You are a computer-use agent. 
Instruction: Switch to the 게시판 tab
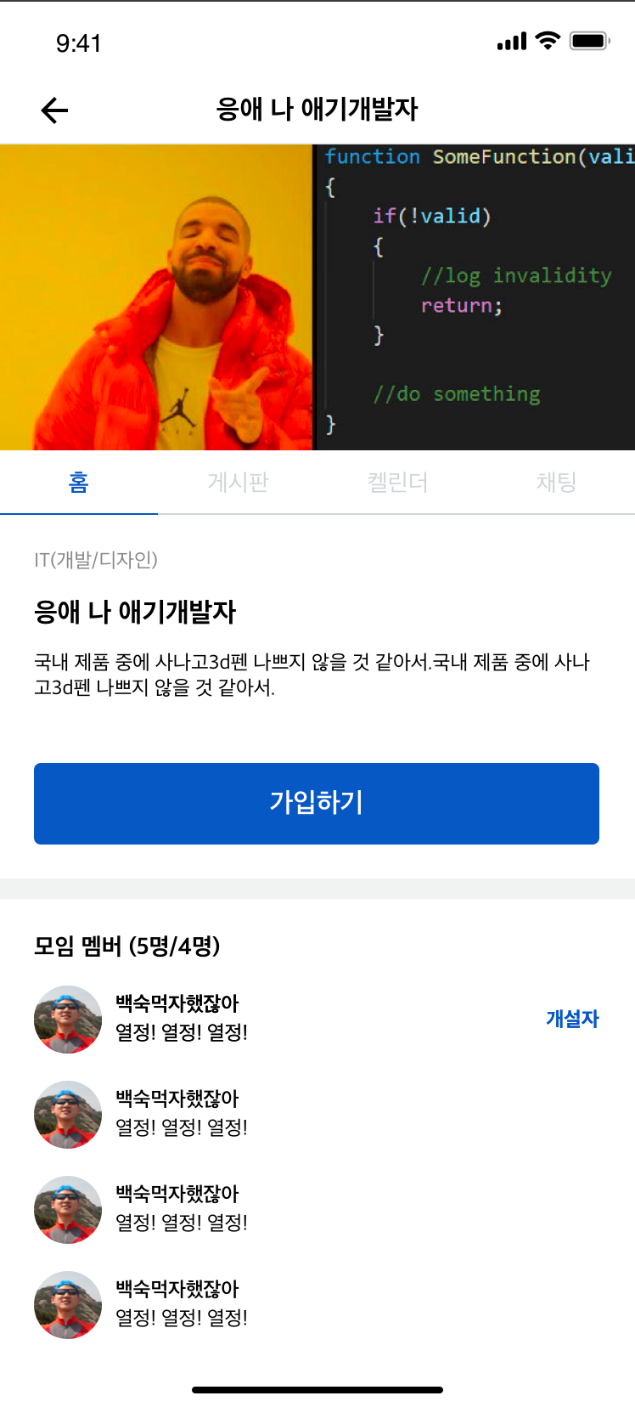click(x=238, y=483)
